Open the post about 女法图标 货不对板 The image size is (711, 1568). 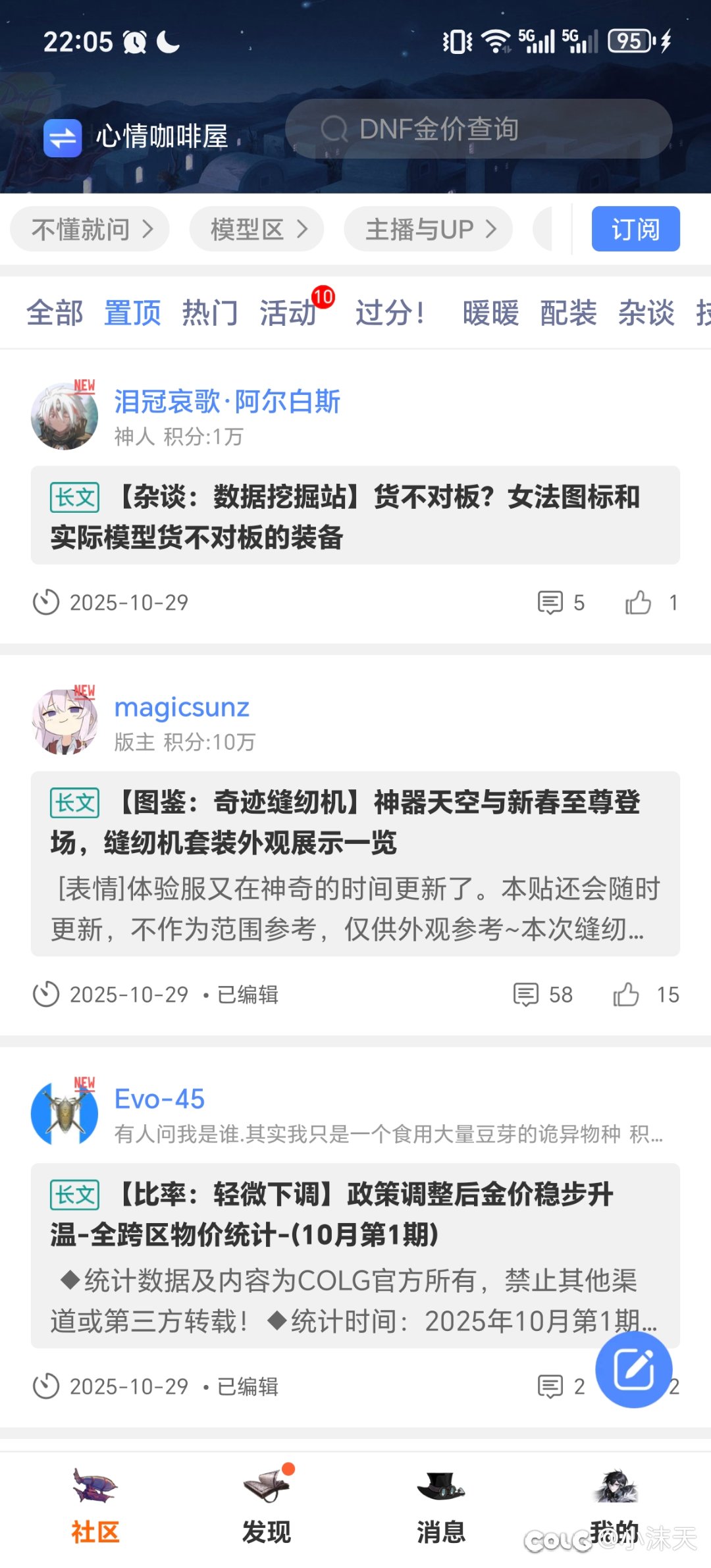(x=355, y=516)
